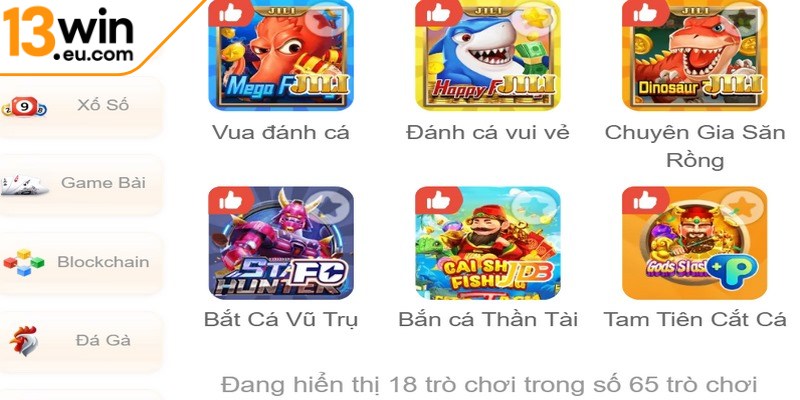Start the Bắn cá Thần Tài game
Screen dimensions: 800x400
(488, 245)
